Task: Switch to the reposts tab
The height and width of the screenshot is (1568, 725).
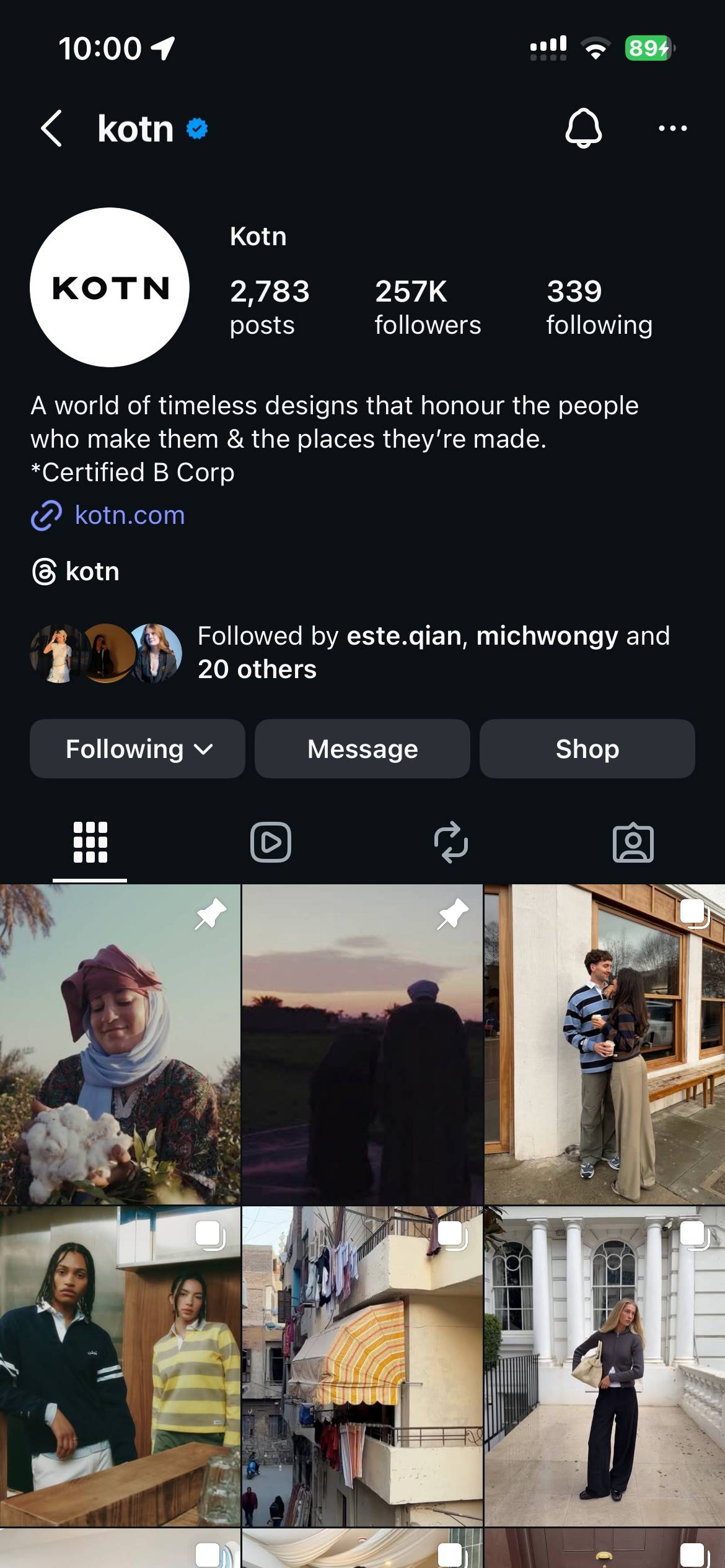Action: tap(451, 842)
